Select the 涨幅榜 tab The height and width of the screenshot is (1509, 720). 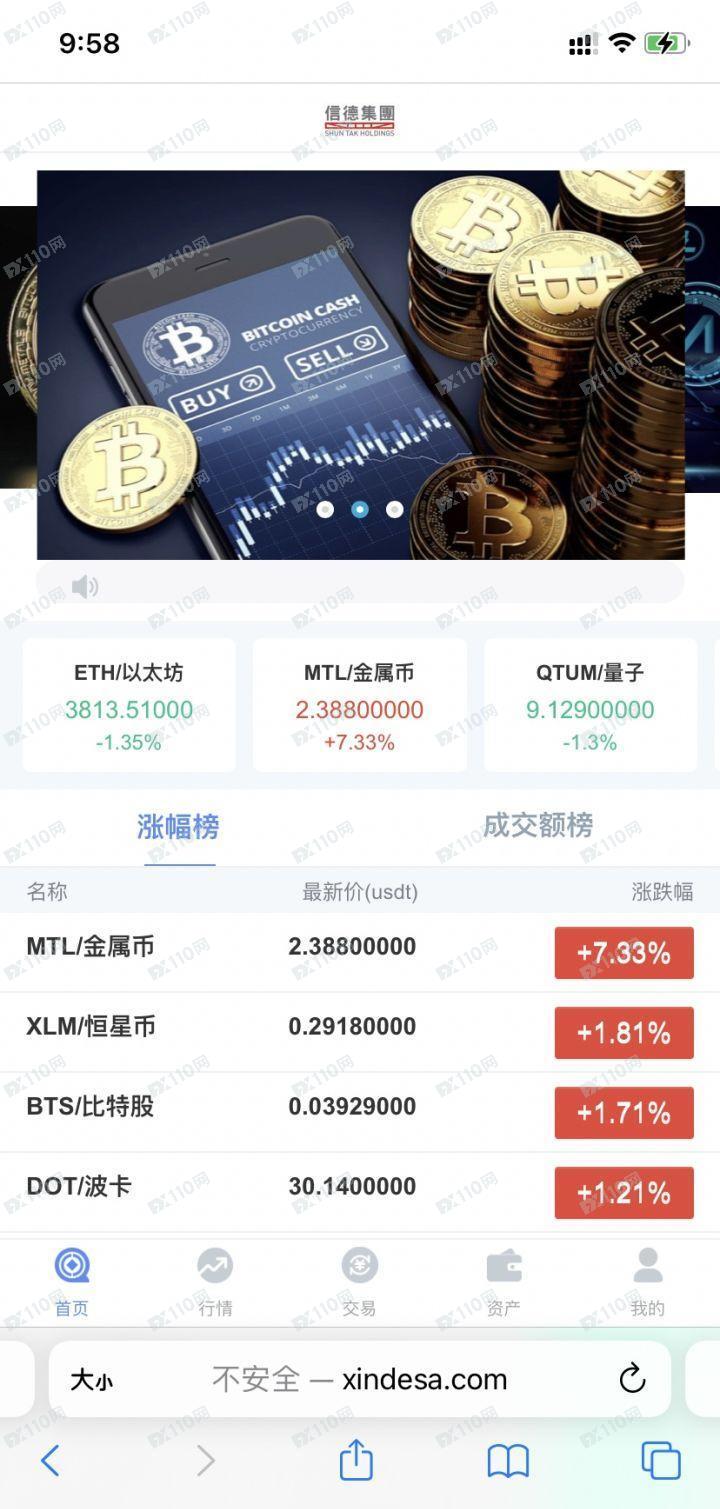pyautogui.click(x=179, y=827)
